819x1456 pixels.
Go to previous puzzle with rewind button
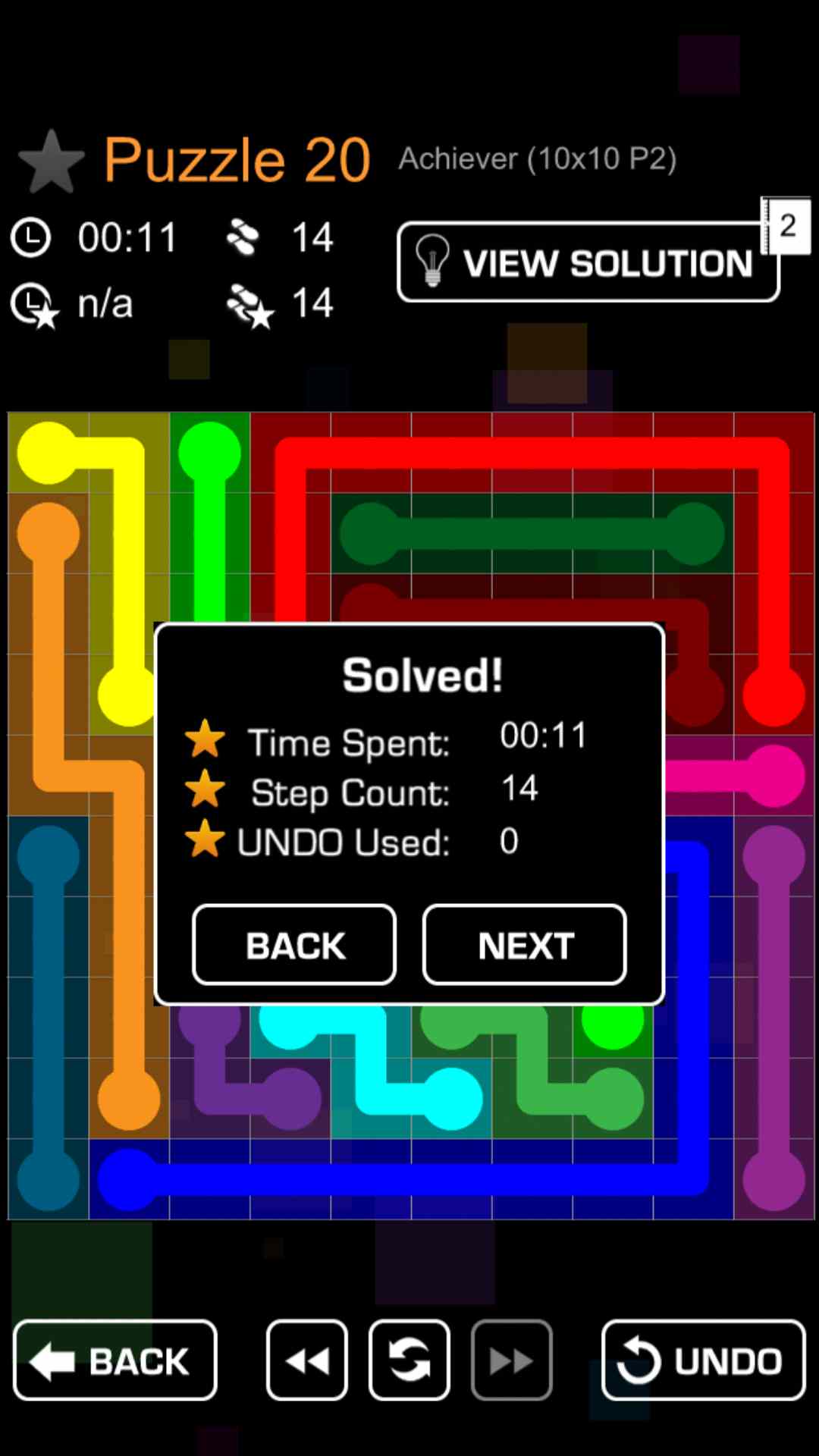307,1360
